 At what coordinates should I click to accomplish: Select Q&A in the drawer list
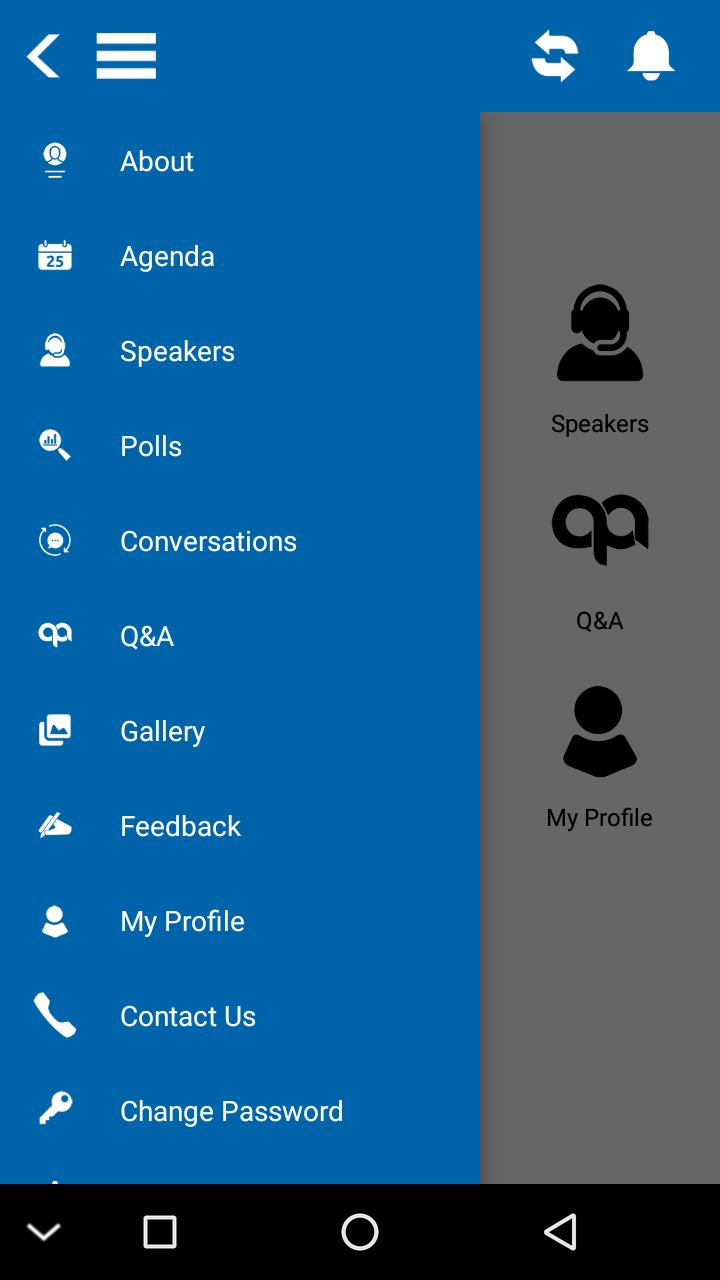pyautogui.click(x=240, y=636)
